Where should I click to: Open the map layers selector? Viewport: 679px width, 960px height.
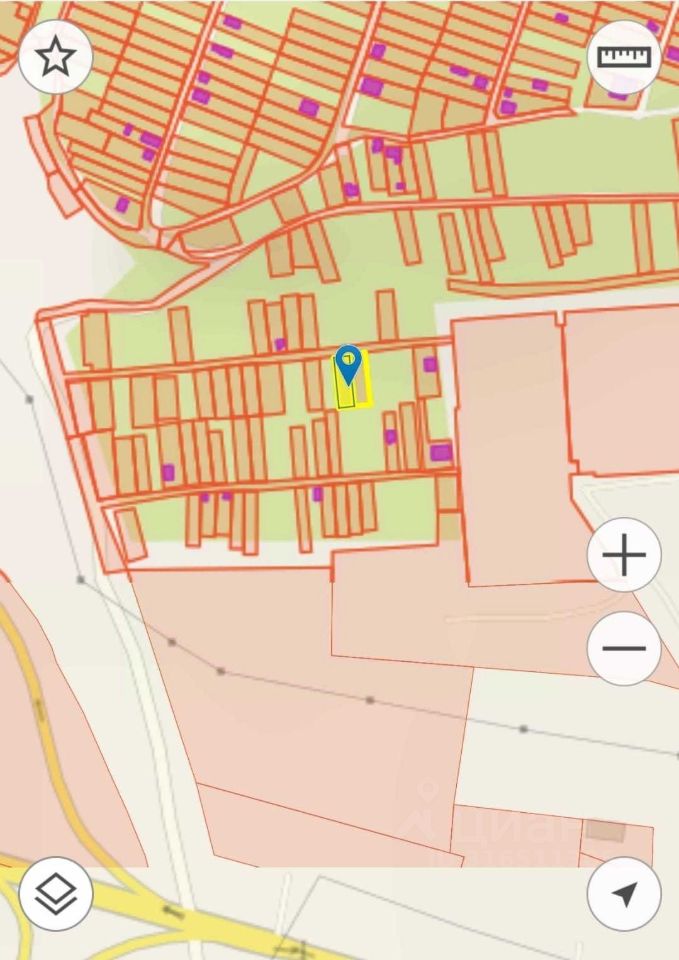coord(55,894)
